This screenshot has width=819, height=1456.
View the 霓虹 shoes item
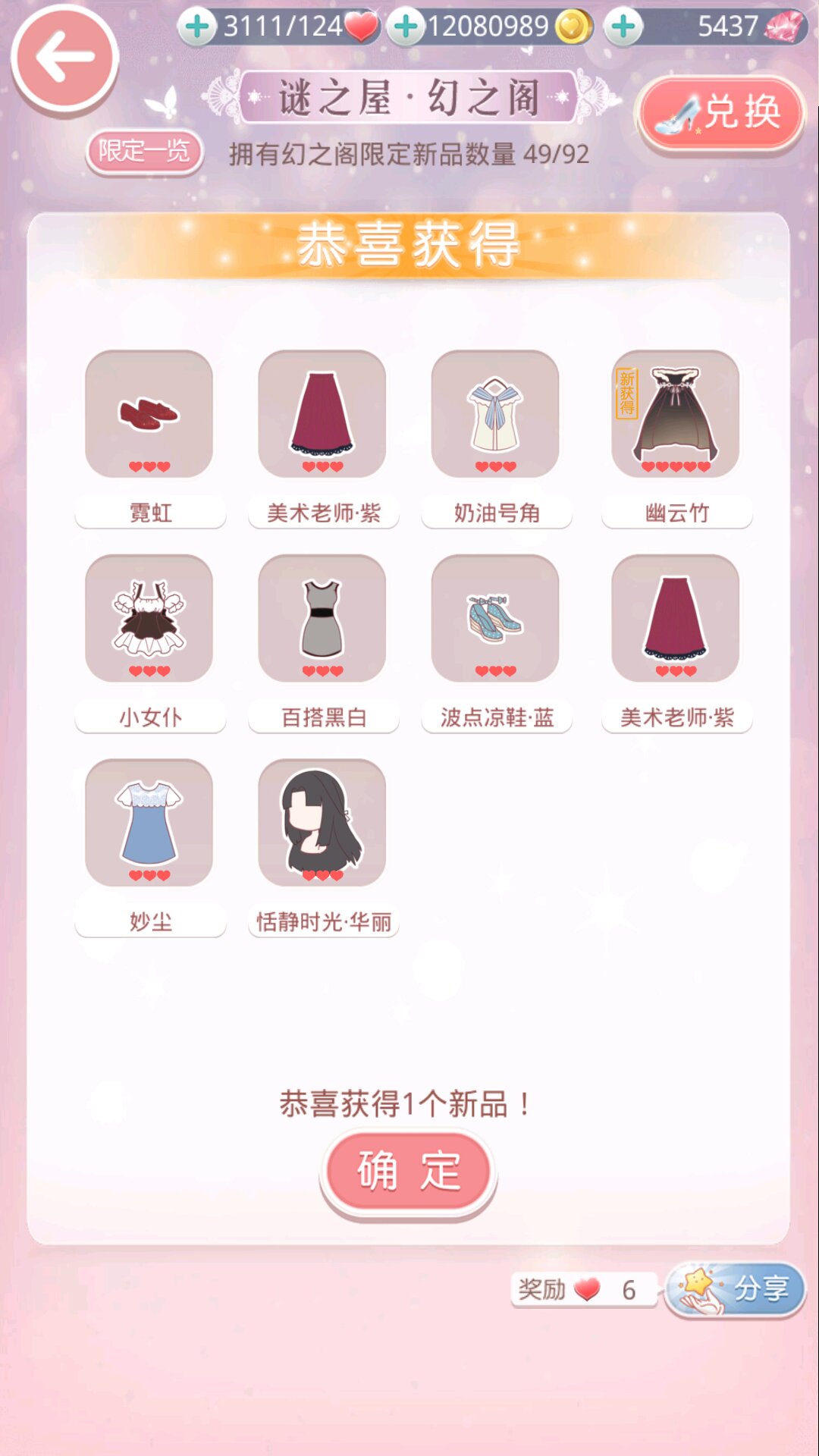click(x=149, y=414)
